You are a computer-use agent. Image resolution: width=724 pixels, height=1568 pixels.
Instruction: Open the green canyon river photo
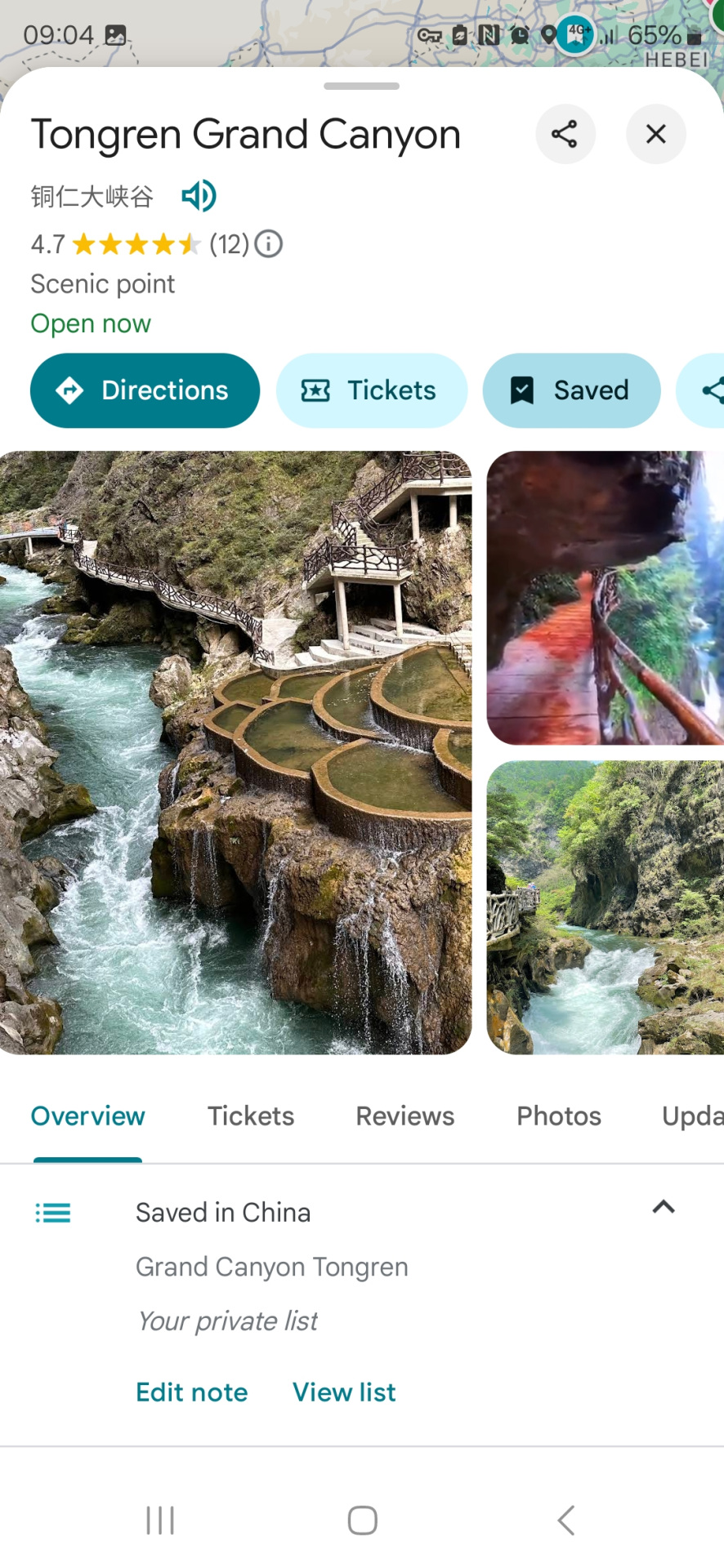(x=605, y=907)
